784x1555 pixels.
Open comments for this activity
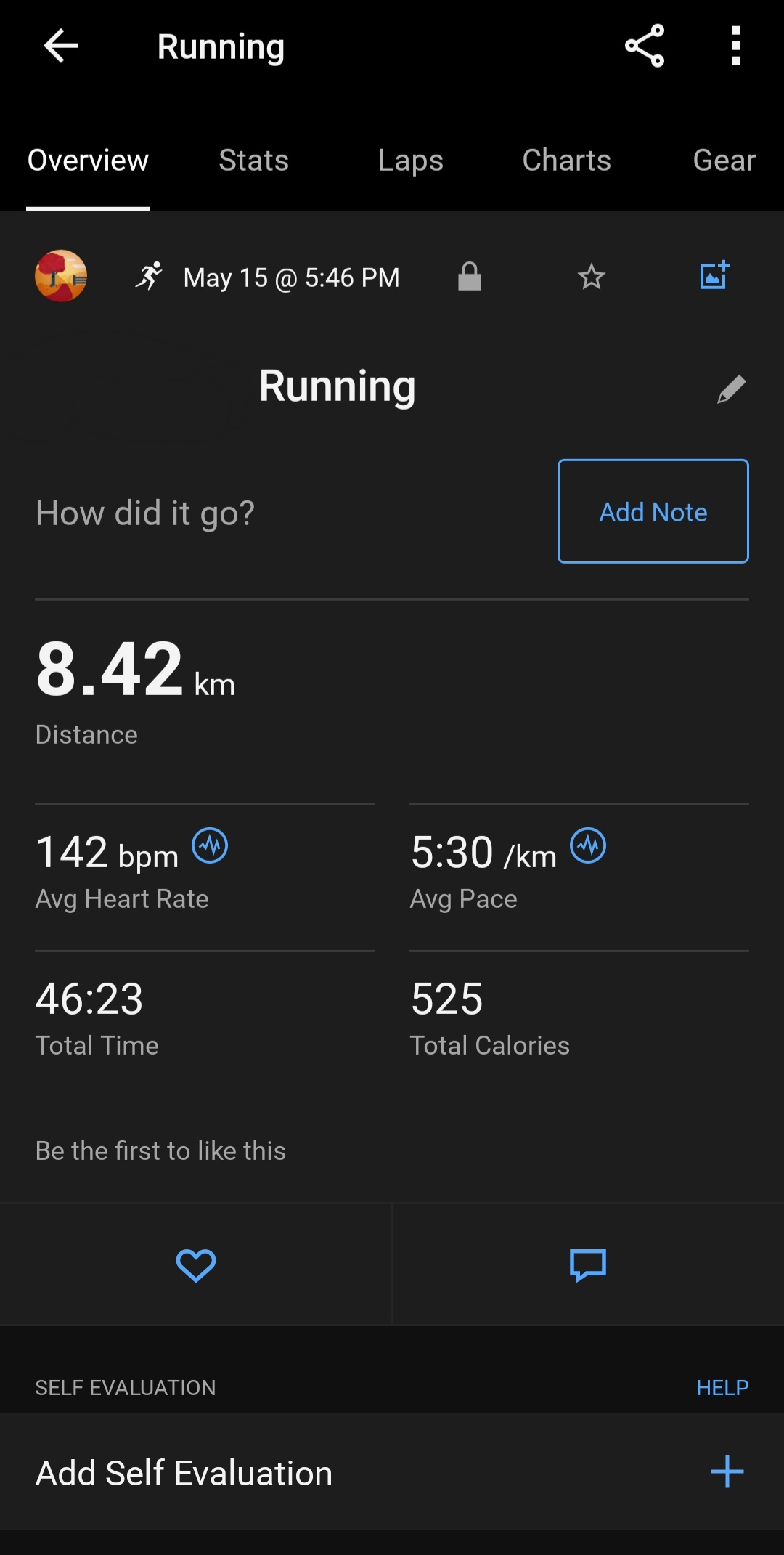(x=588, y=1265)
